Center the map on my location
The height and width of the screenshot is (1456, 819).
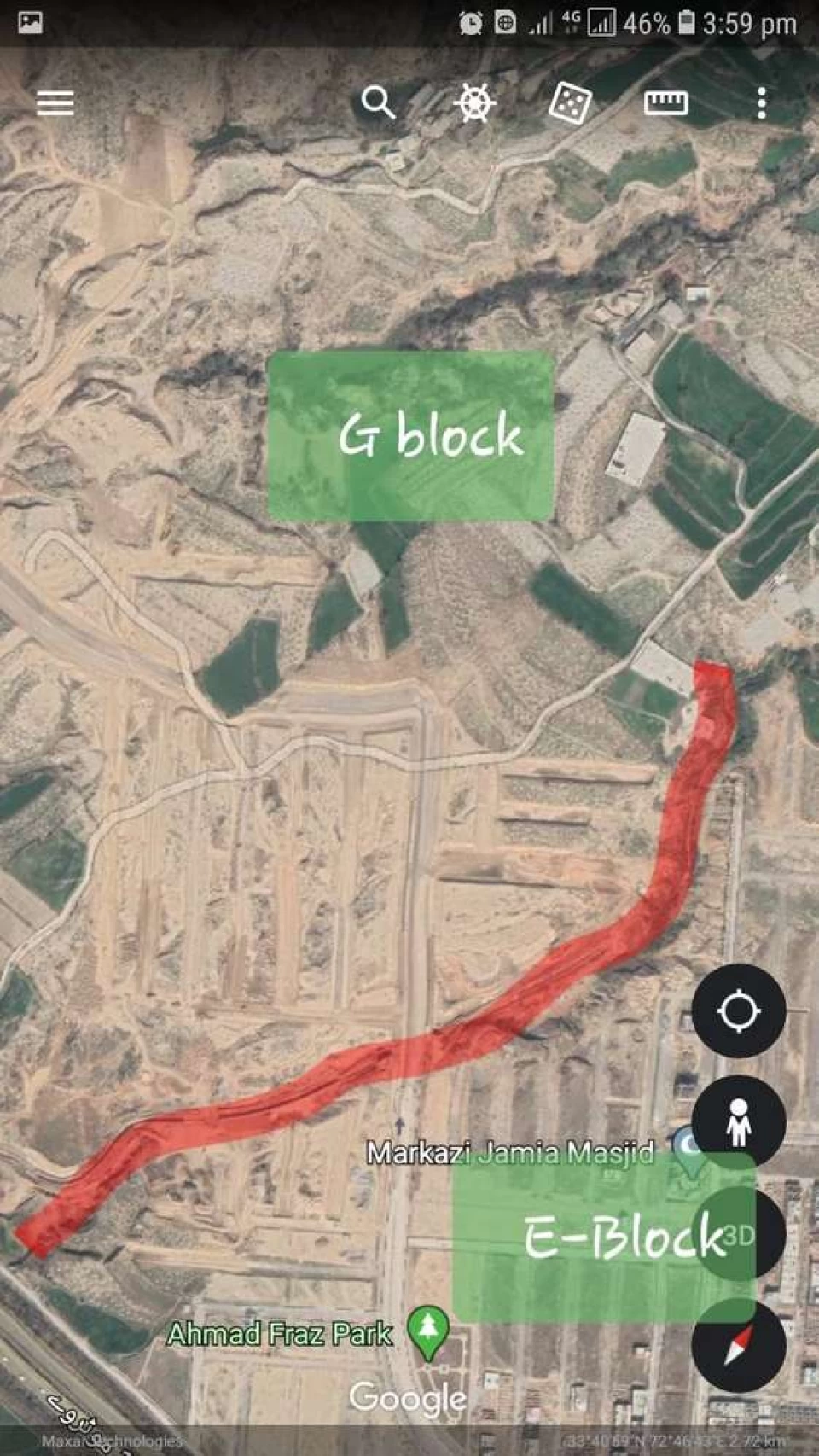(738, 1011)
